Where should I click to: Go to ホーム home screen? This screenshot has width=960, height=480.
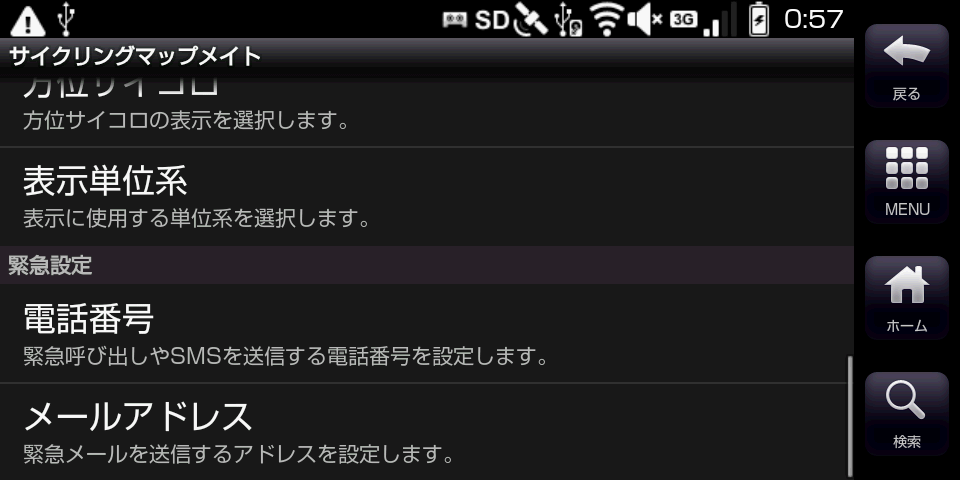pos(906,298)
